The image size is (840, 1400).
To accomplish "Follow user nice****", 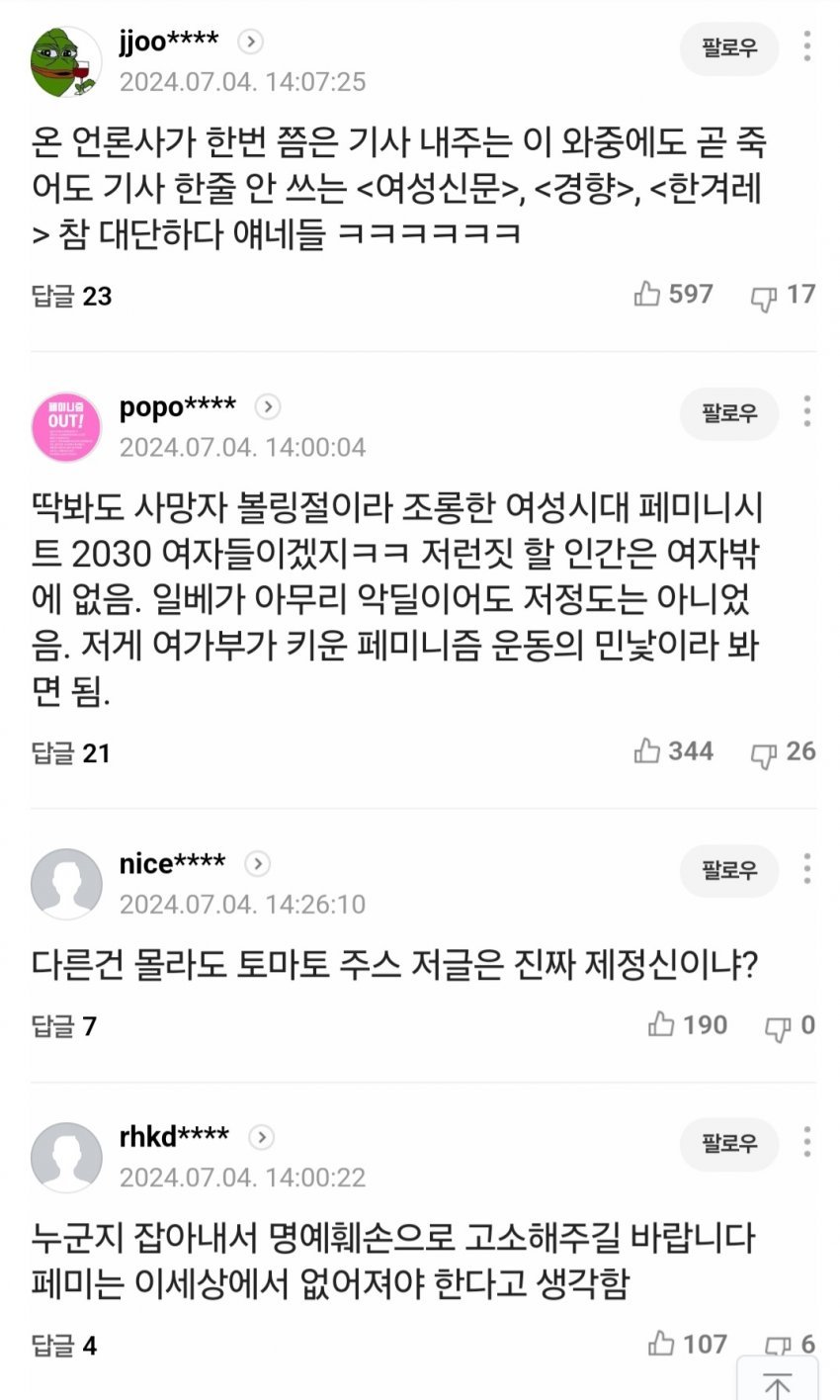I will click(x=728, y=871).
